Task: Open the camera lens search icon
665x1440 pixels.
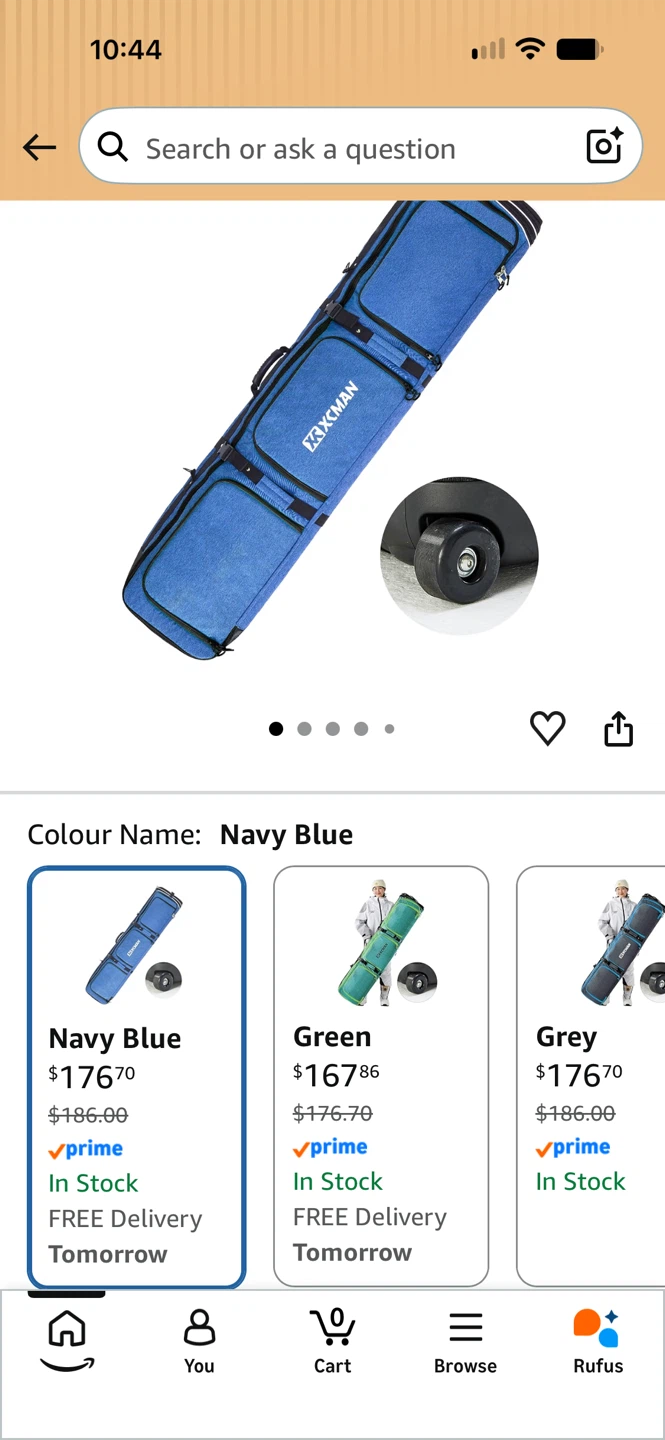Action: [605, 146]
